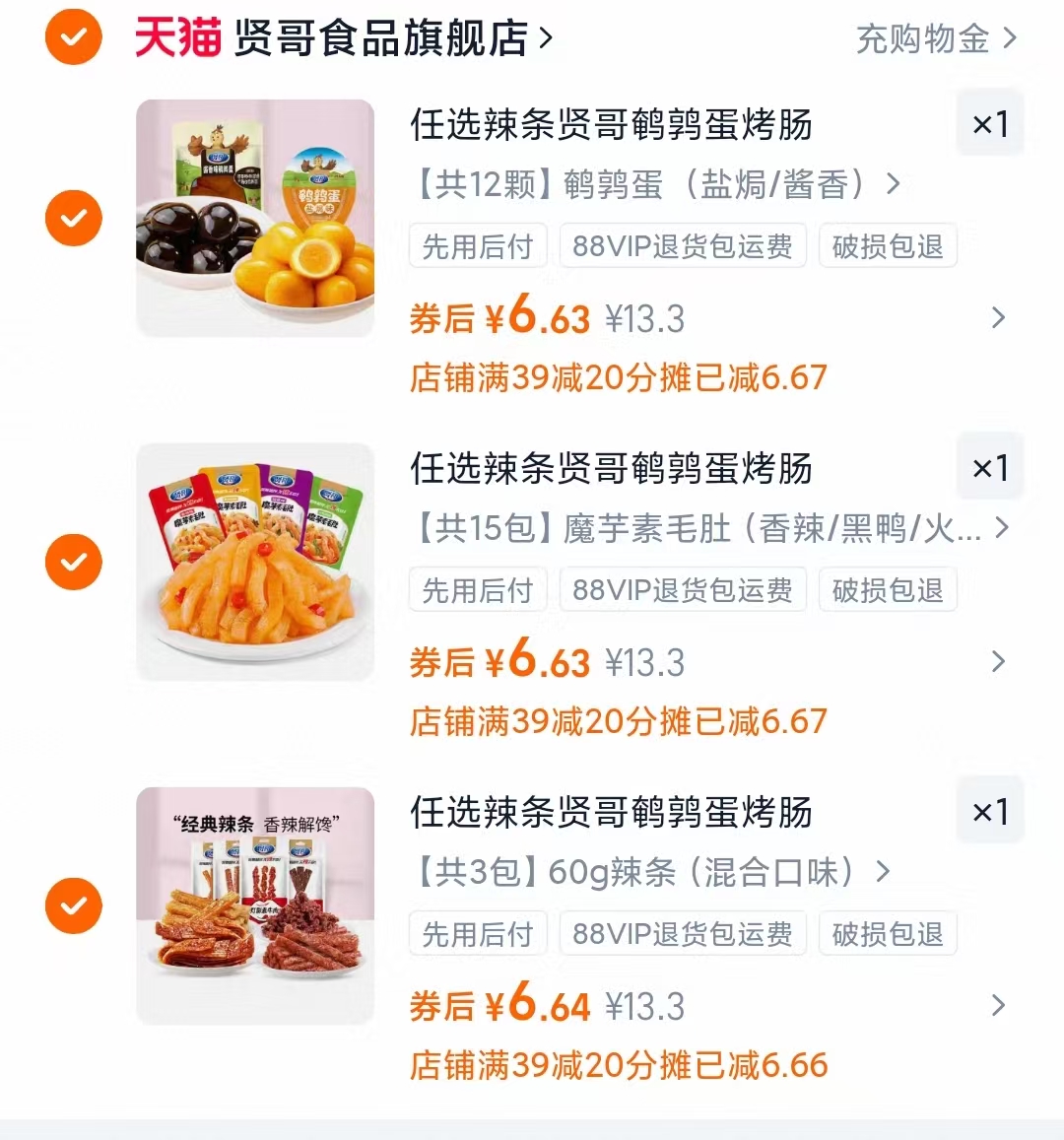Viewport: 1064px width, 1140px height.
Task: Toggle selection of the konjac 素毛肚 item
Action: (73, 561)
